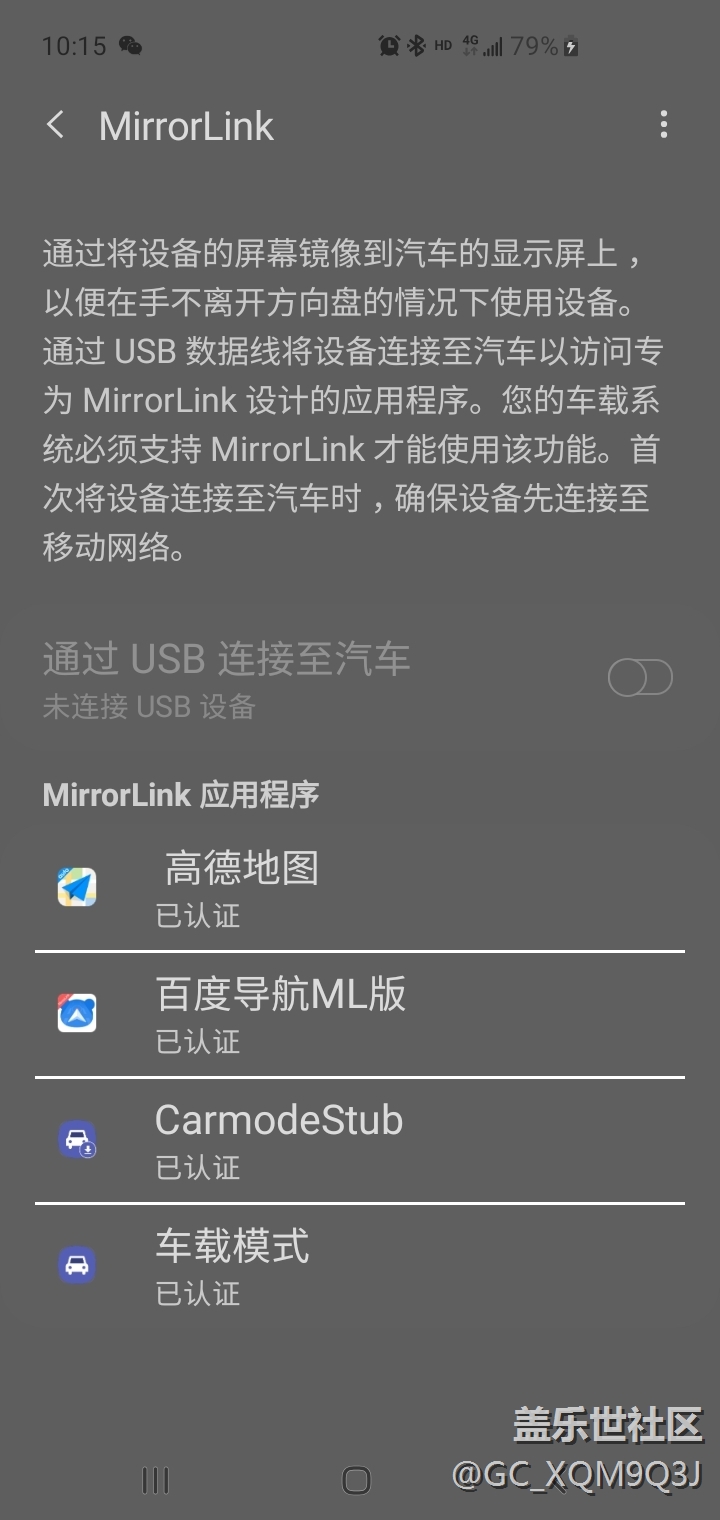Screen dimensions: 720x1520
Task: Tap the system recent apps button
Action: (156, 1480)
